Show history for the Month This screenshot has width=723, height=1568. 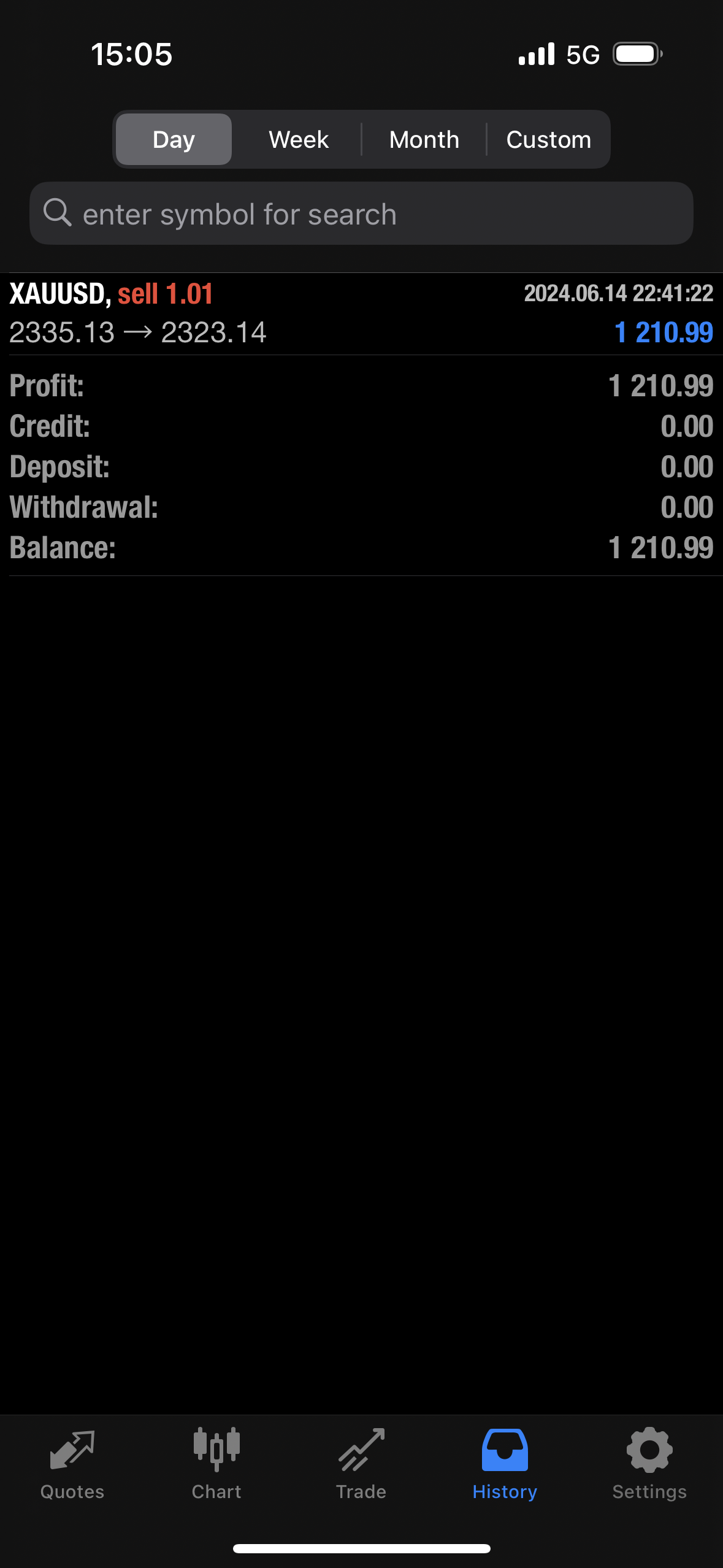click(424, 139)
